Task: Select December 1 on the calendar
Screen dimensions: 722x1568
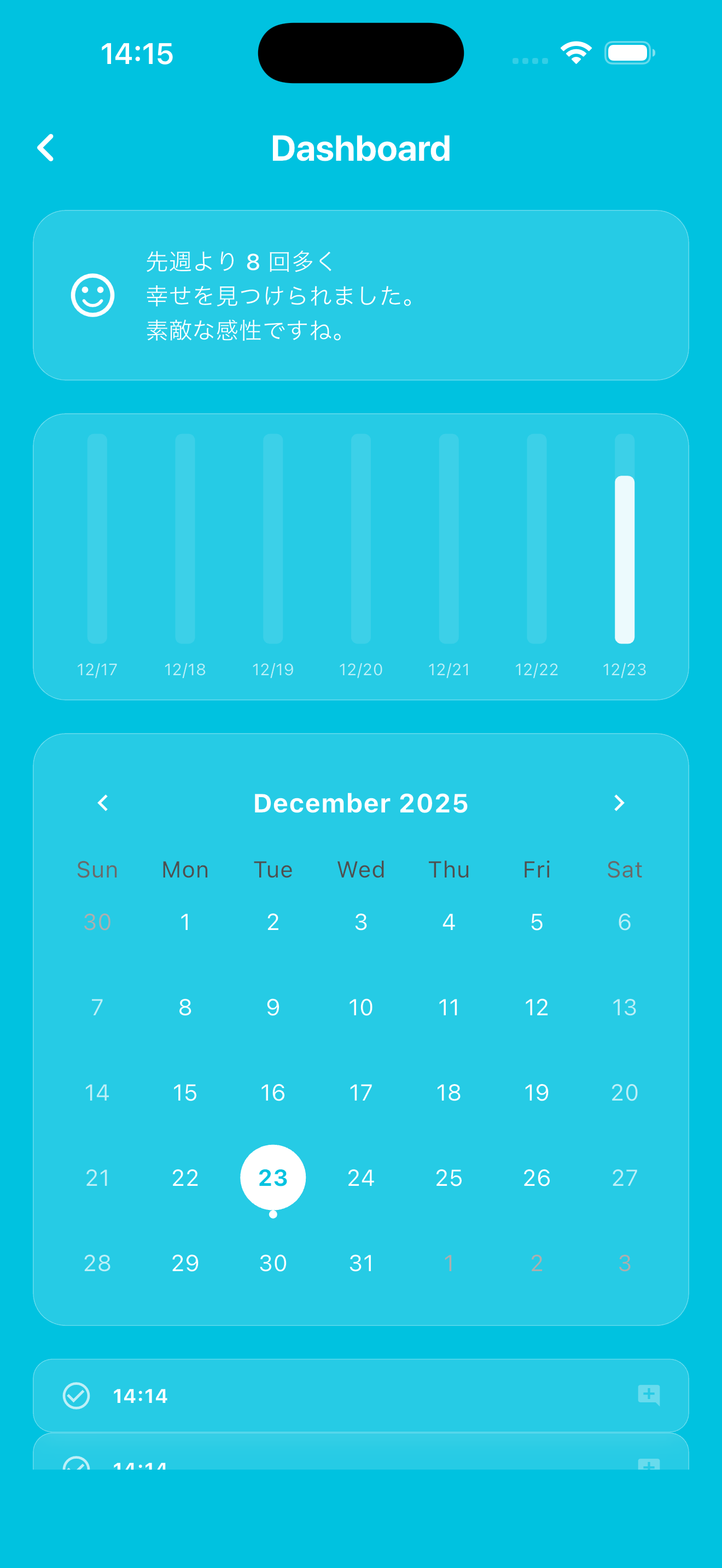Action: coord(185,922)
